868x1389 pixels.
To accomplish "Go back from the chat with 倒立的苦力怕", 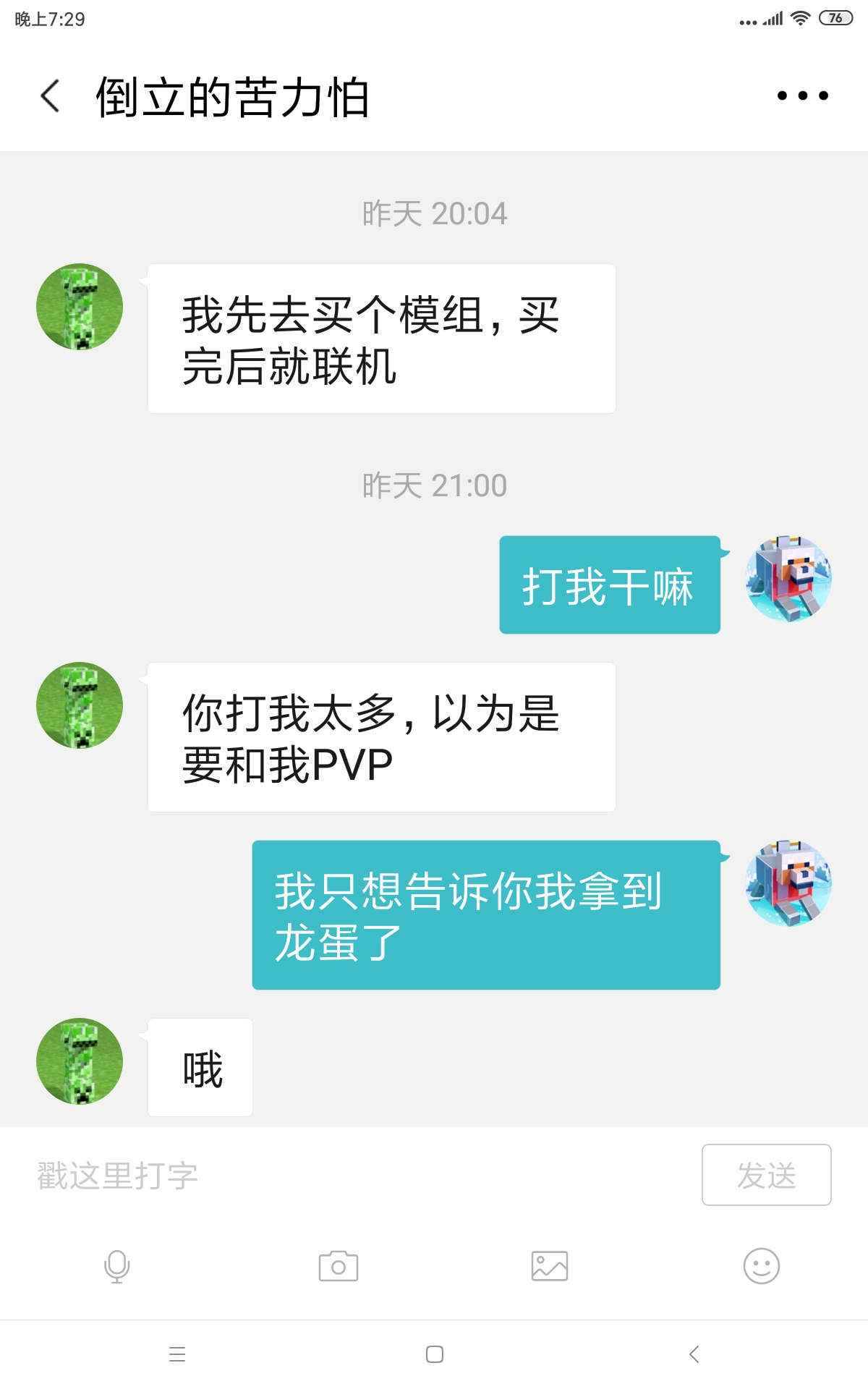I will (51, 96).
